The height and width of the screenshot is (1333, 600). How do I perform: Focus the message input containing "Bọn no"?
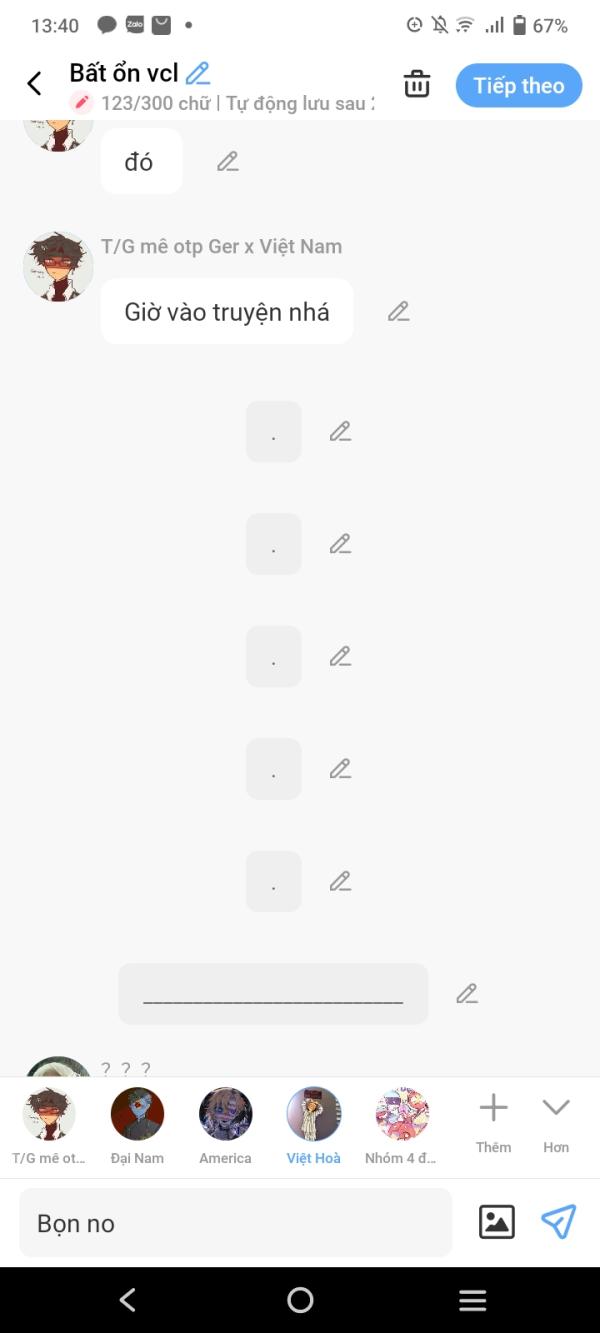tap(235, 1222)
